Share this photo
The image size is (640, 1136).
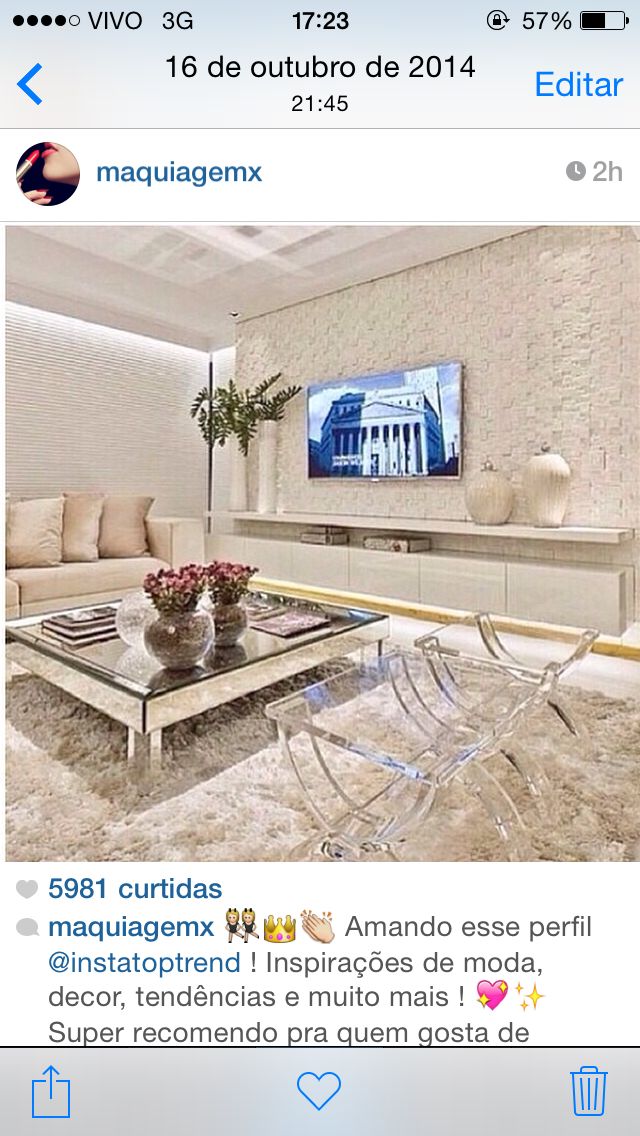[x=51, y=1091]
